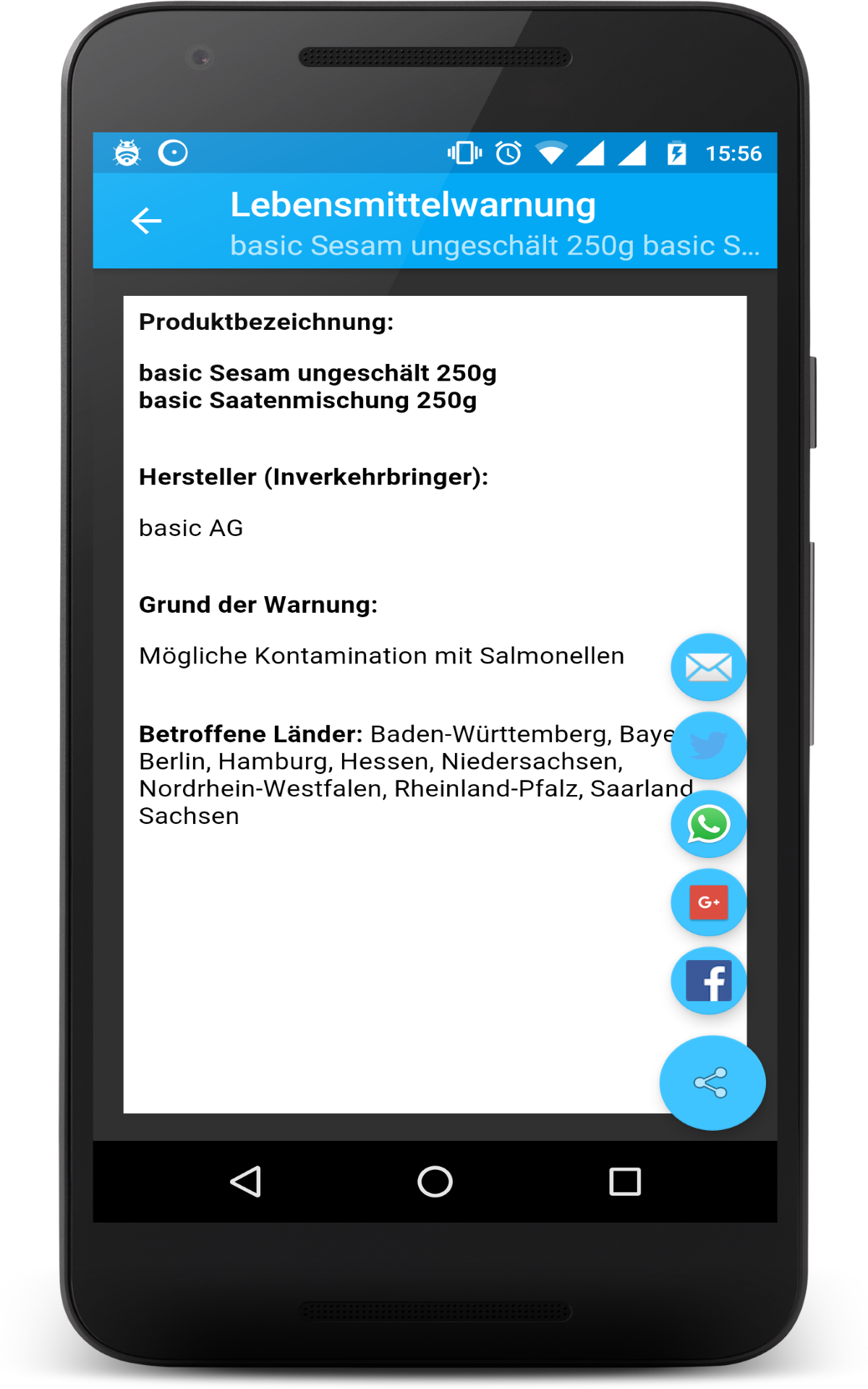Post the warning to Facebook
Viewport: 868px width, 1389px height.
[708, 981]
